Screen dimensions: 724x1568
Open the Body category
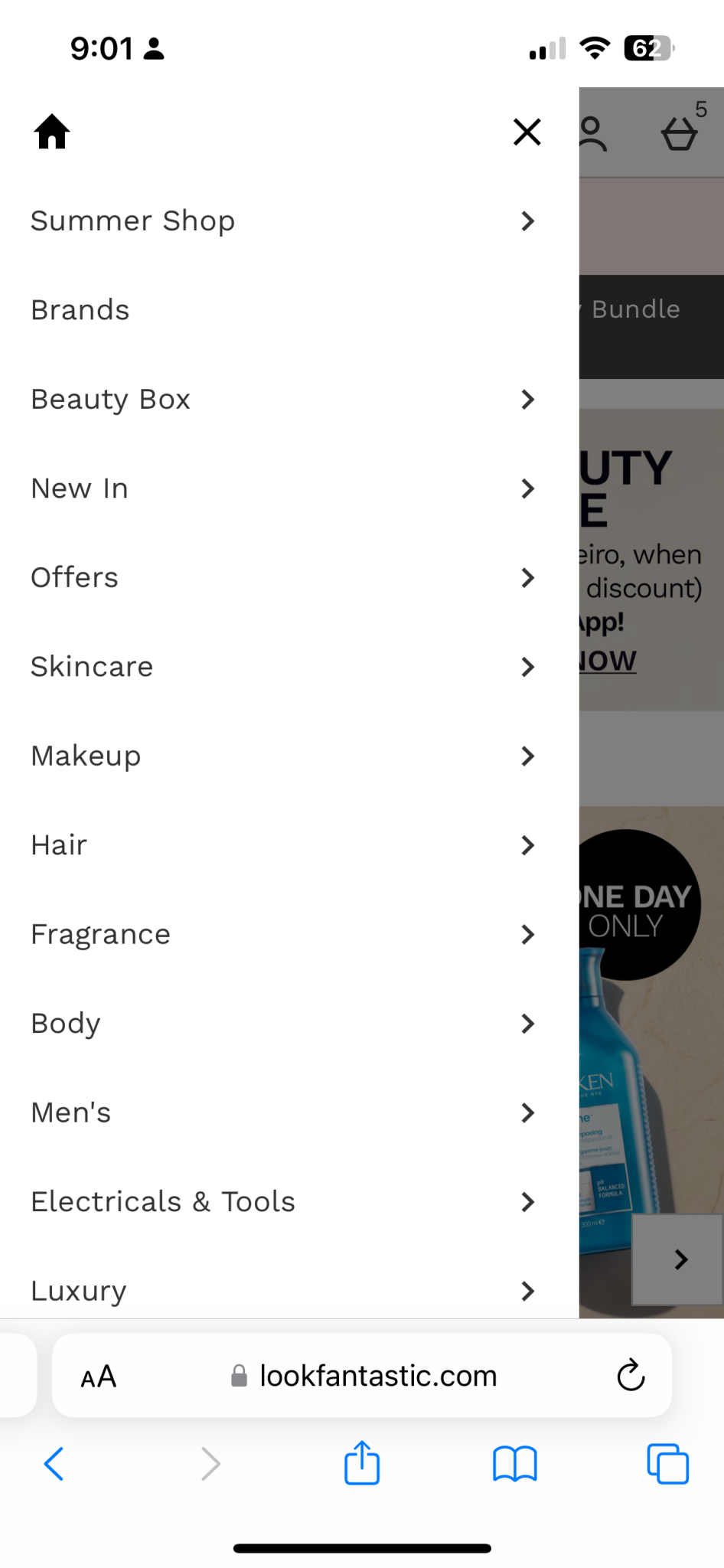point(282,1024)
